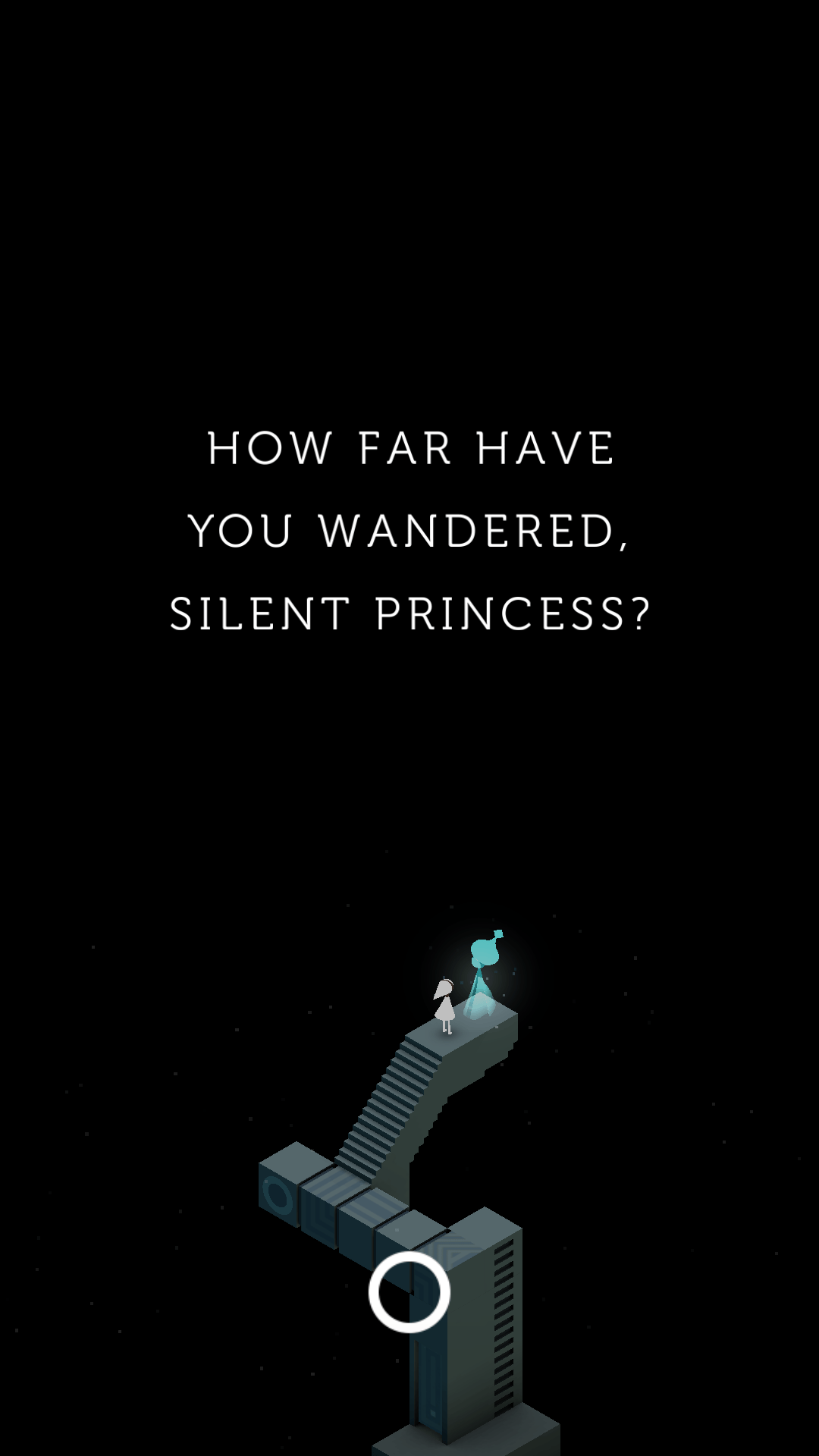This screenshot has height=1456, width=819.
Task: Tap the white circle to continue
Action: click(x=409, y=1291)
